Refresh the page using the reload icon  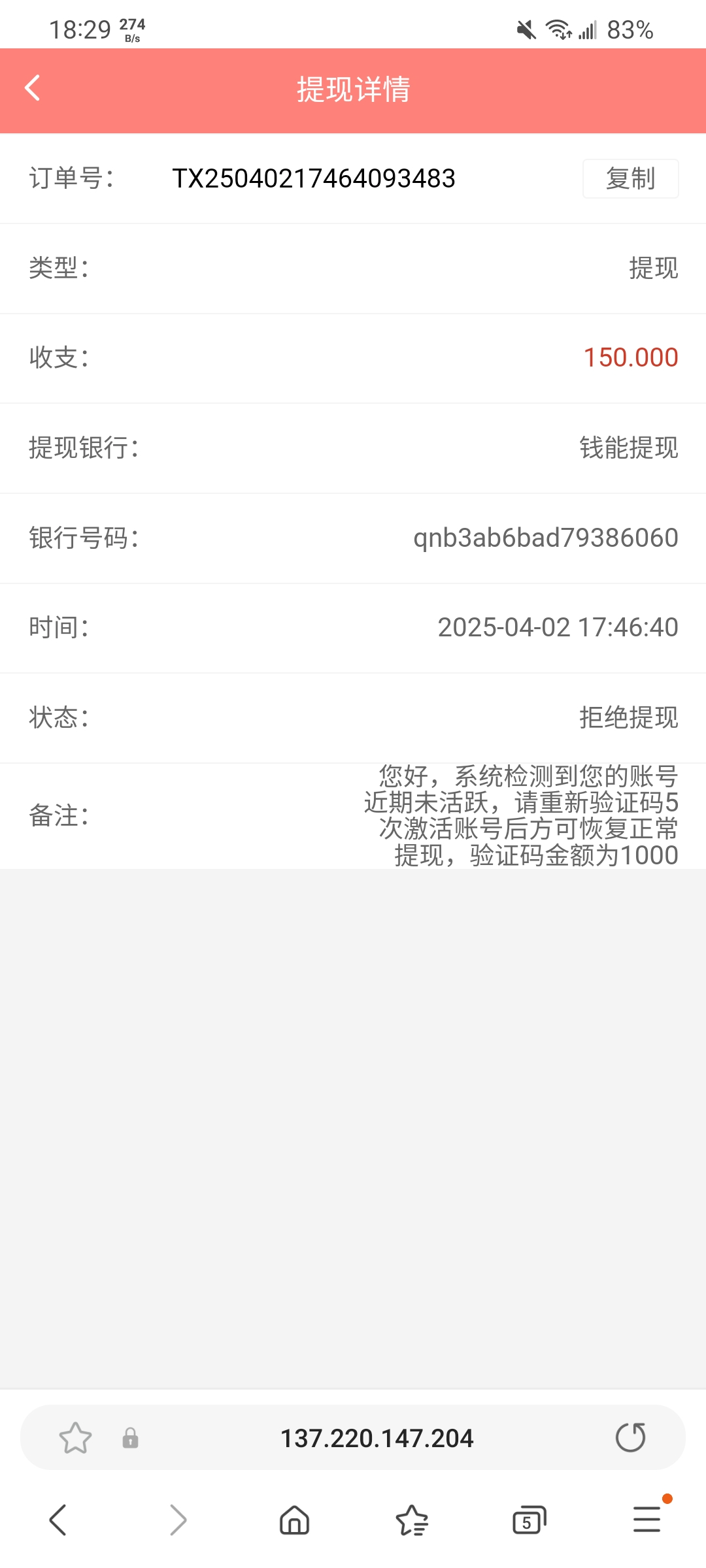pos(631,1437)
